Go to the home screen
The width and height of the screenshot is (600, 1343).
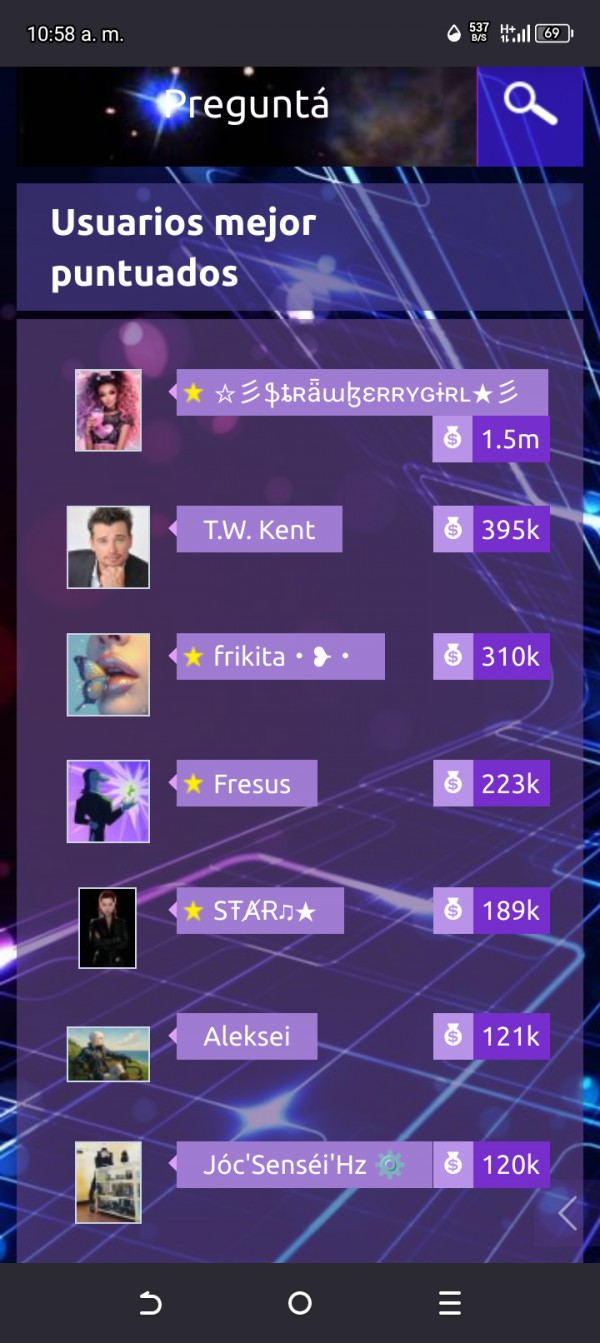(x=299, y=1303)
